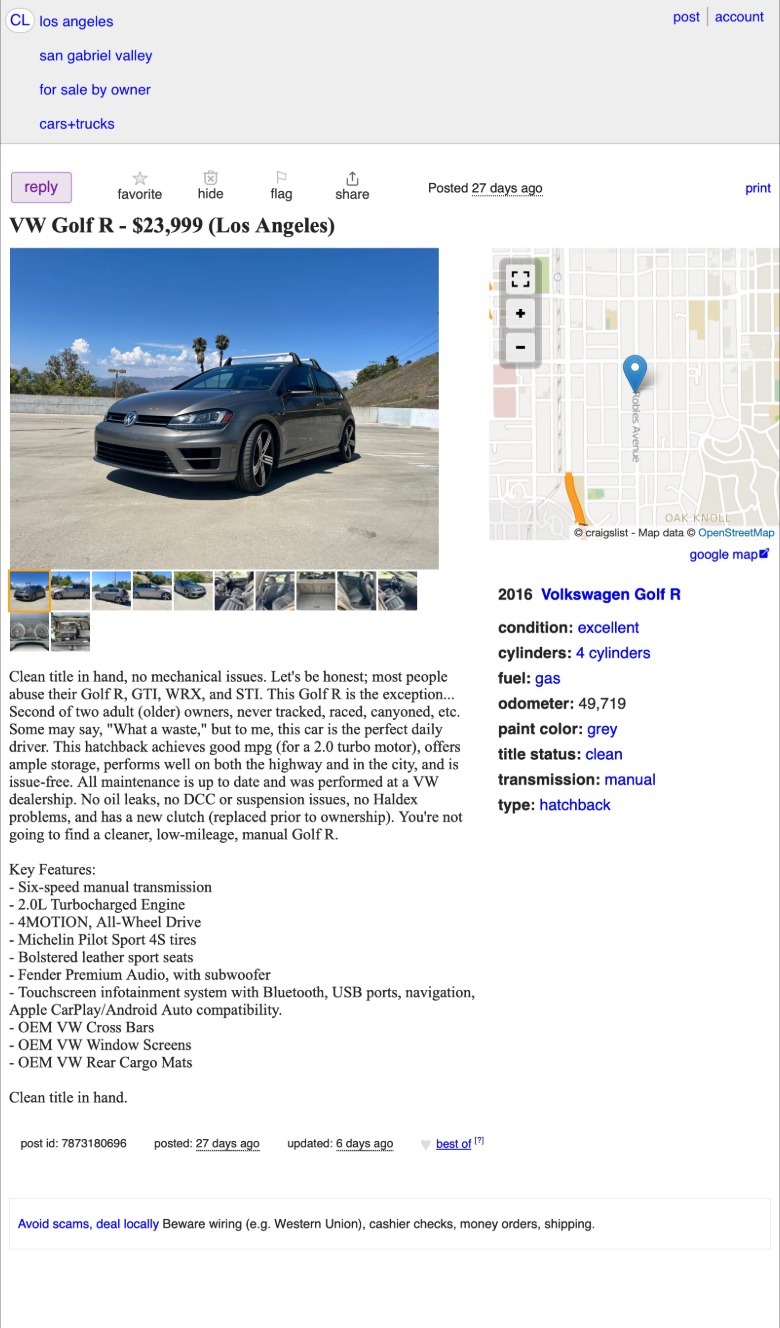Zoom in on the map

(x=520, y=314)
